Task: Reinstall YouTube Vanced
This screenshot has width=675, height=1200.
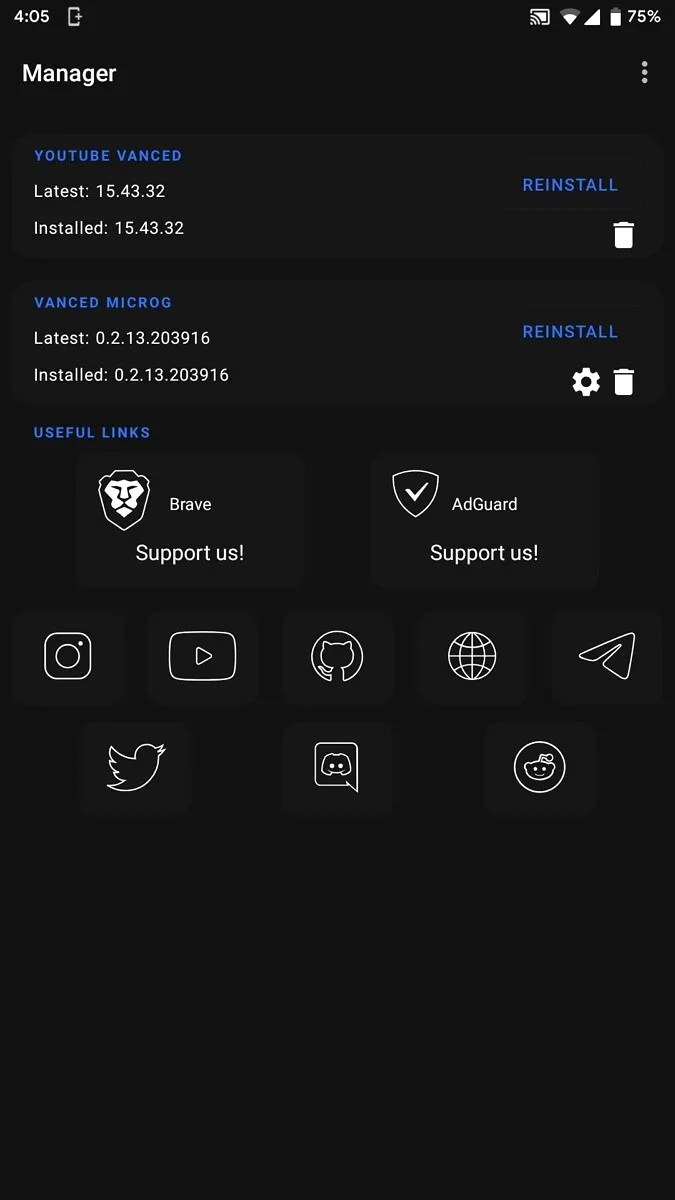Action: coord(570,185)
